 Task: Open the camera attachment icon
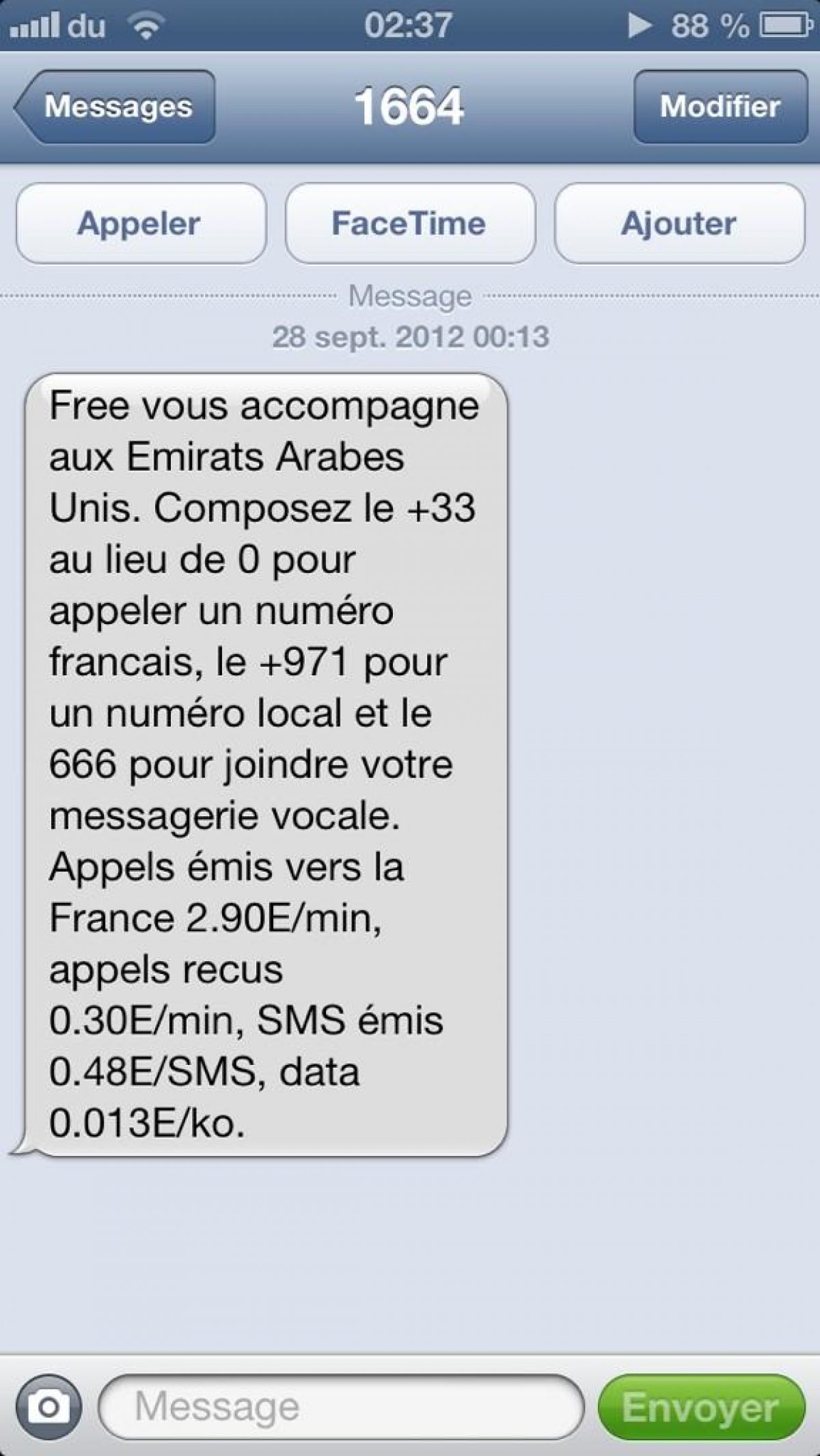49,1407
